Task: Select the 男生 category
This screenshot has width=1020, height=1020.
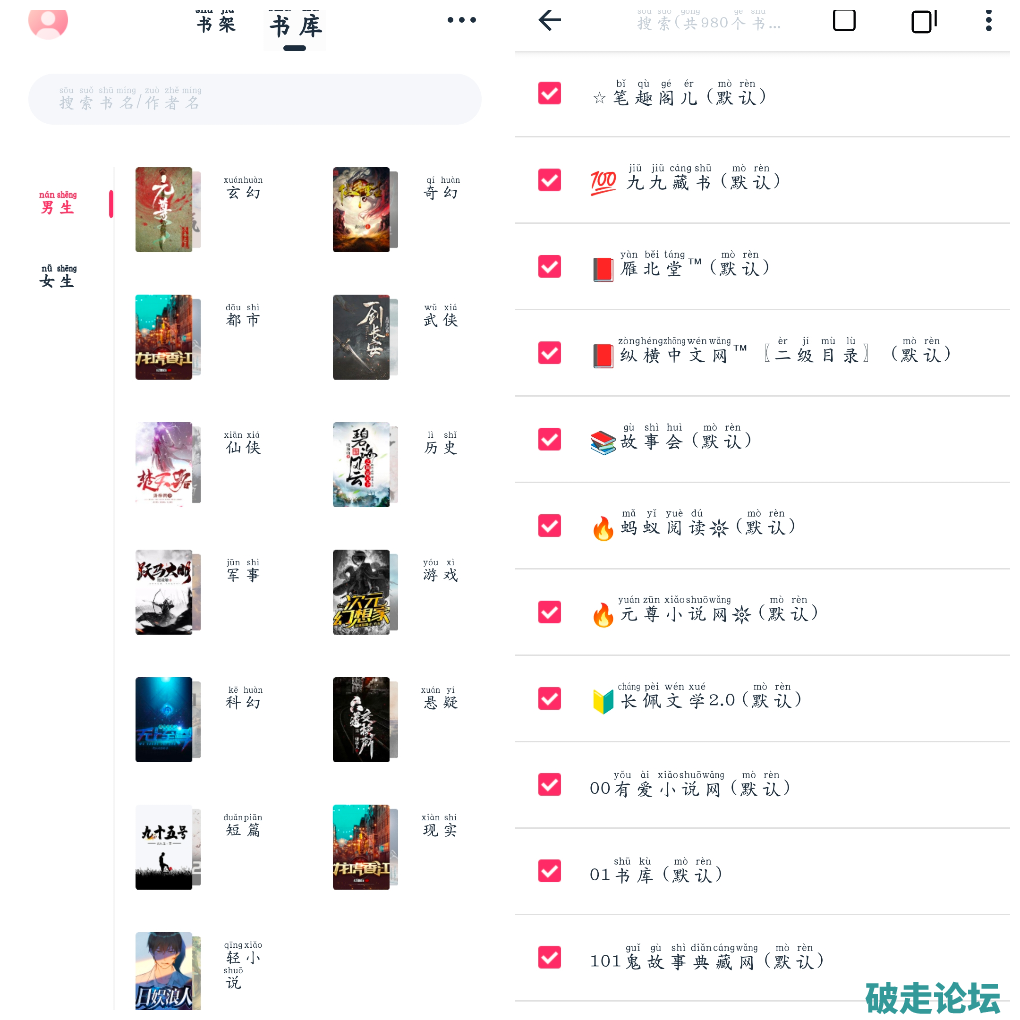Action: [57, 203]
